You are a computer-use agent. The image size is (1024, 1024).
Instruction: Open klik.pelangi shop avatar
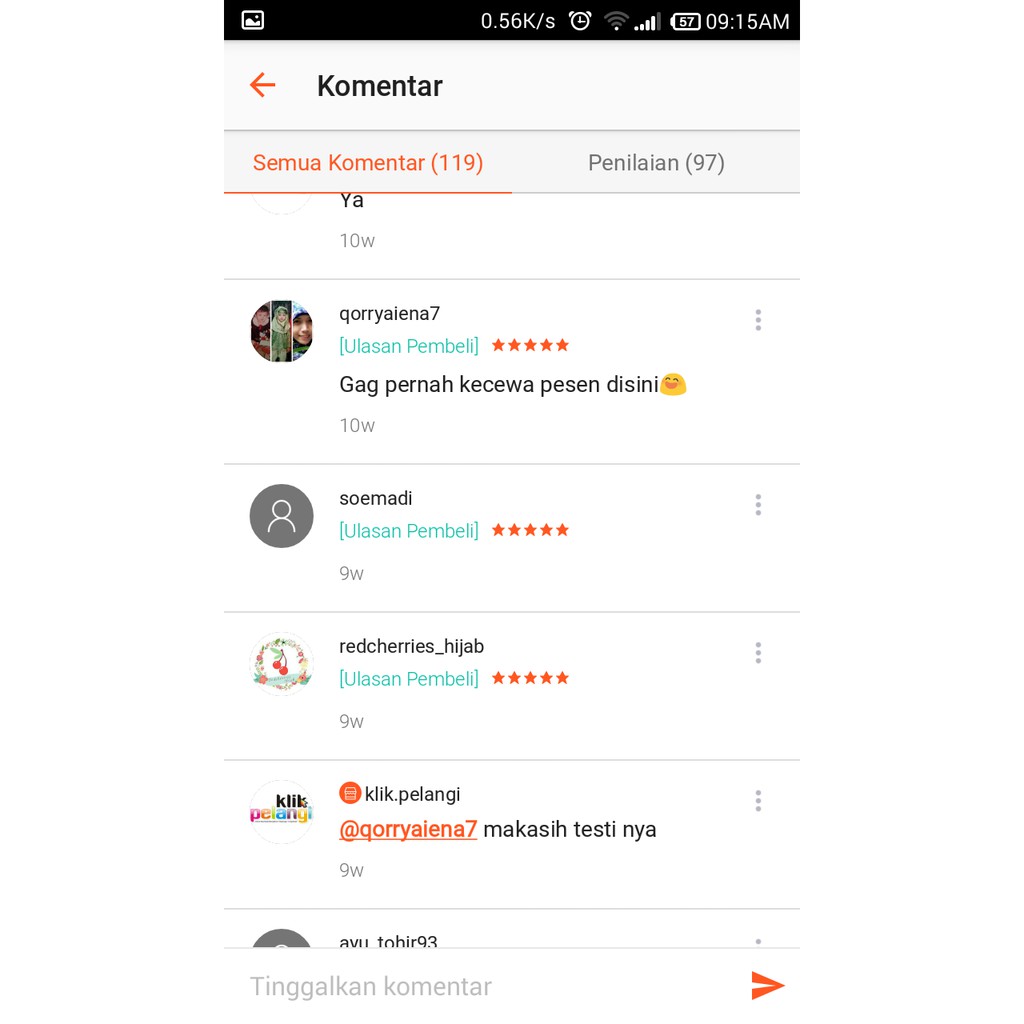[x=281, y=812]
